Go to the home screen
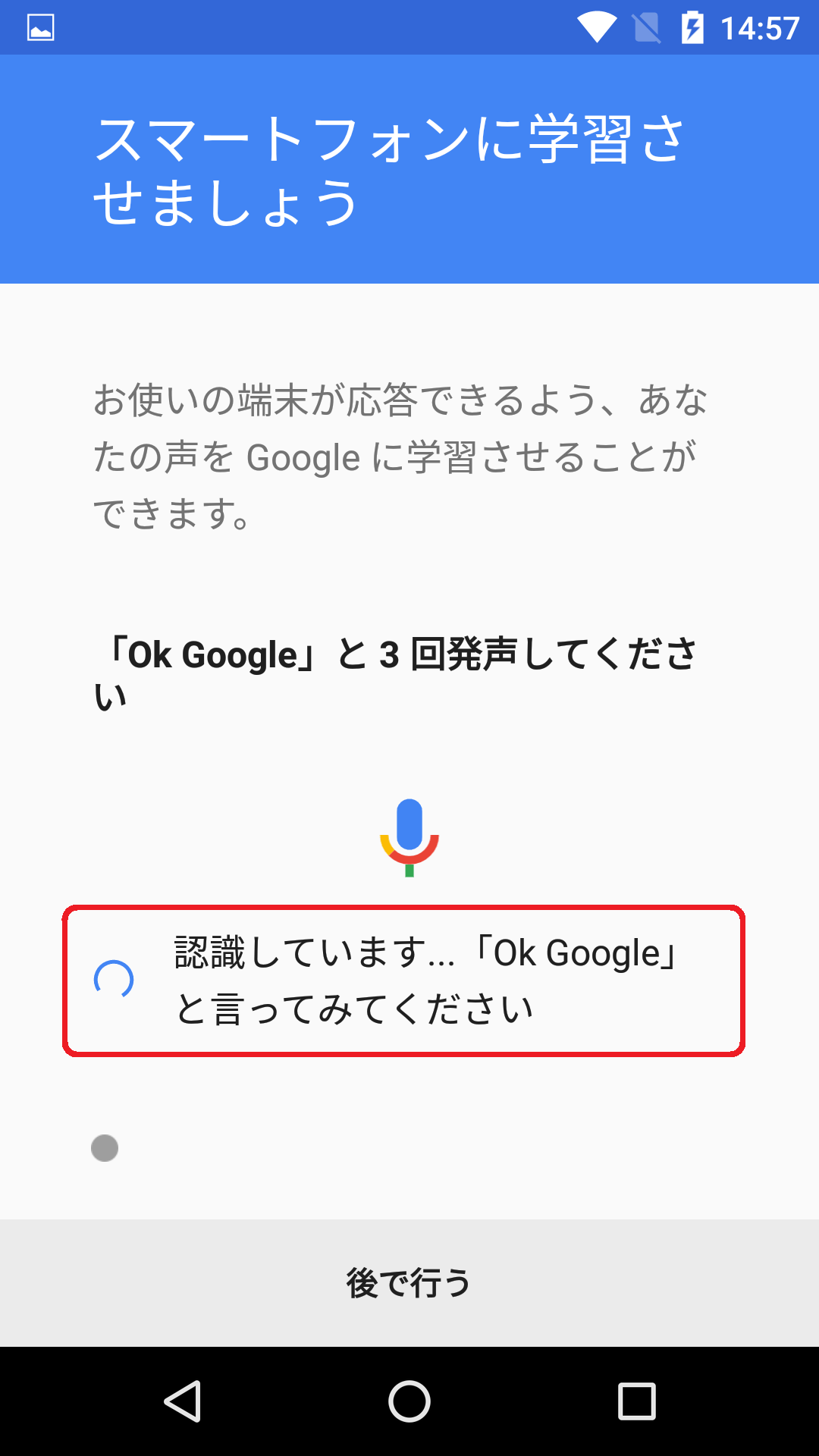This screenshot has height=1456, width=819. point(409,1401)
